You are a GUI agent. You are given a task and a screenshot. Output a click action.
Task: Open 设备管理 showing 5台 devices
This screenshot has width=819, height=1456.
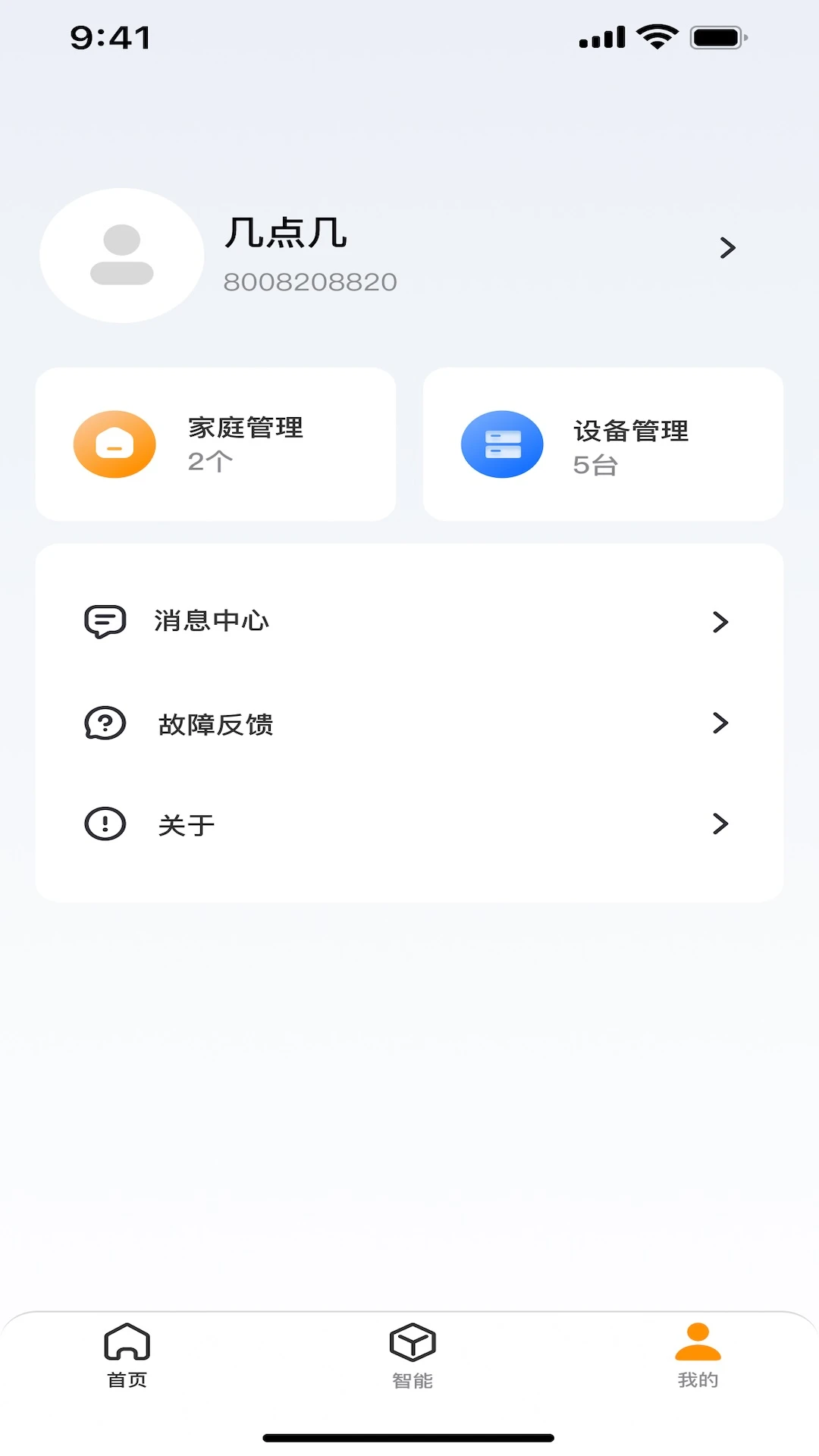[x=603, y=444]
